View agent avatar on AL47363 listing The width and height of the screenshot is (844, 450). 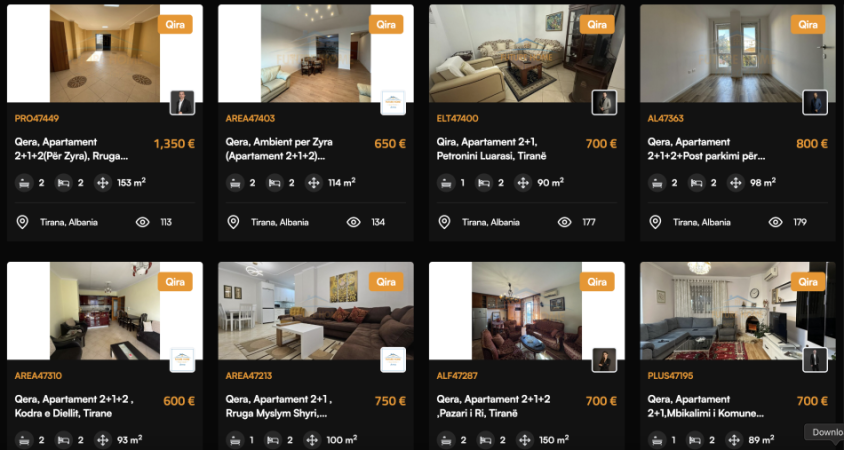[815, 103]
